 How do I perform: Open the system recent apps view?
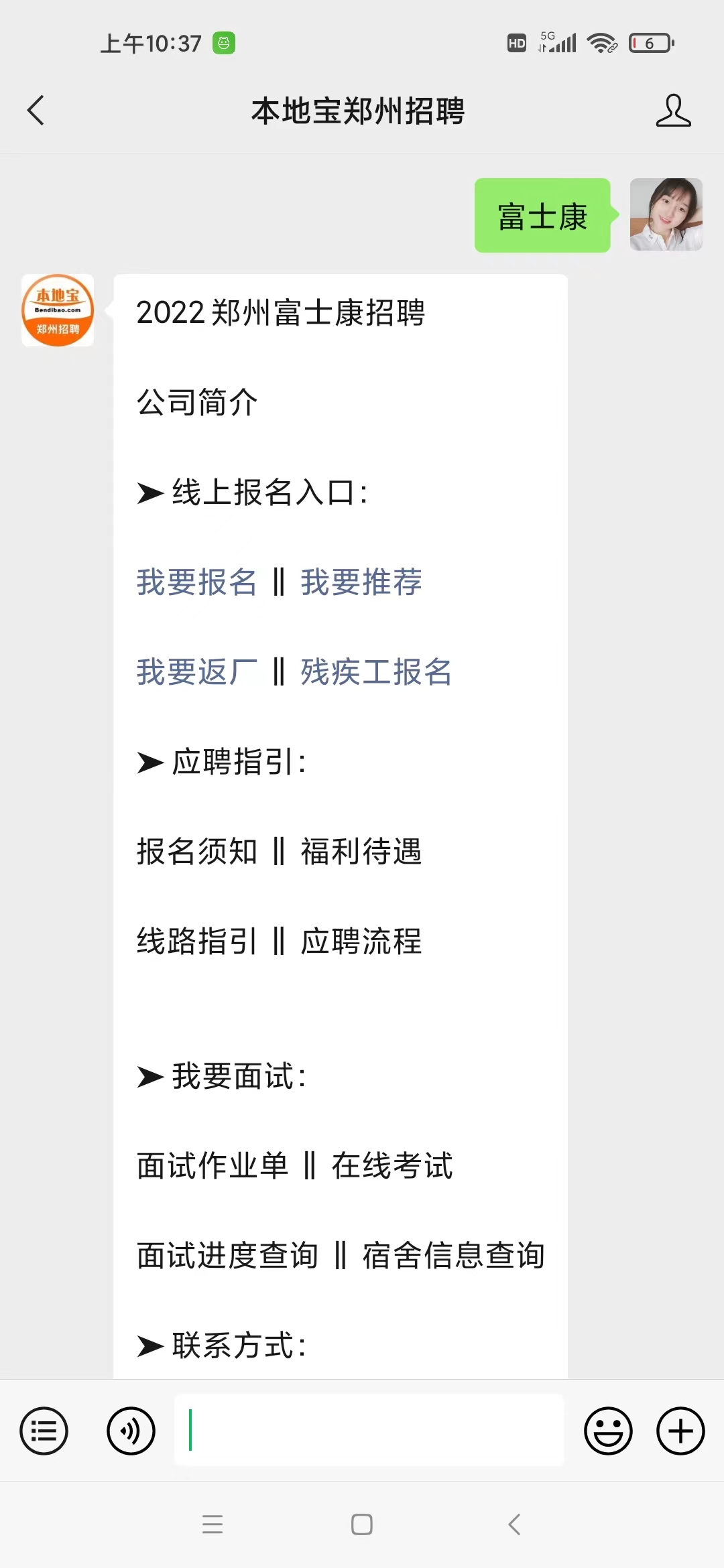[x=213, y=1524]
